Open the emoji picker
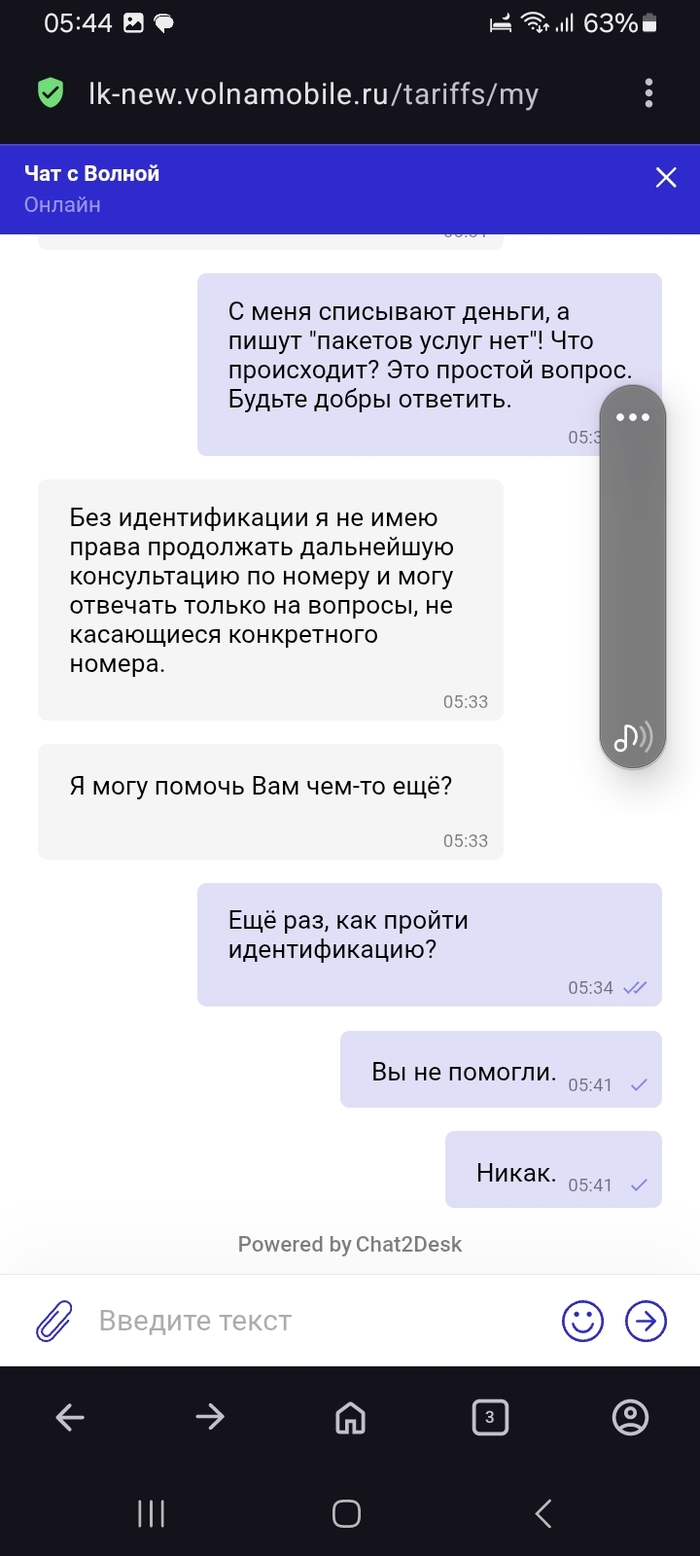 583,1321
